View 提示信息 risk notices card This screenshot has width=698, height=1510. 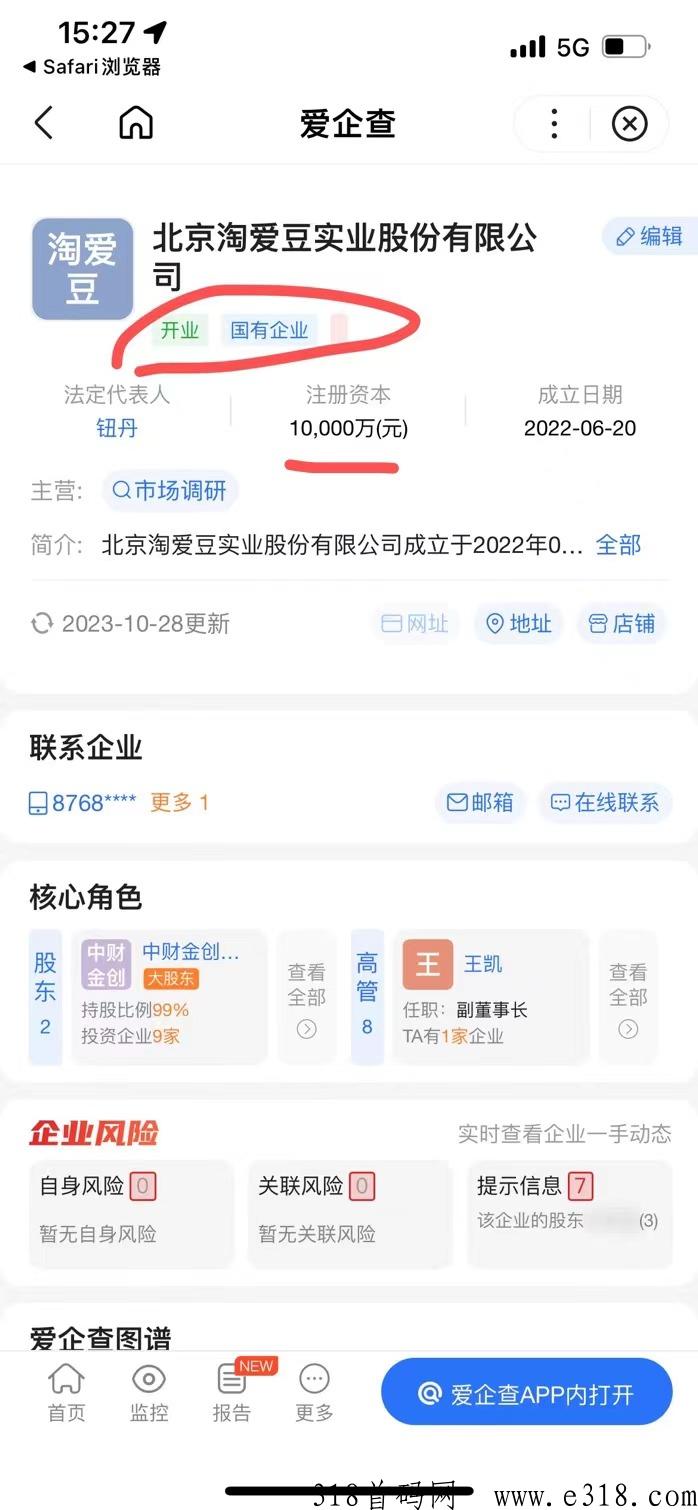click(569, 1214)
